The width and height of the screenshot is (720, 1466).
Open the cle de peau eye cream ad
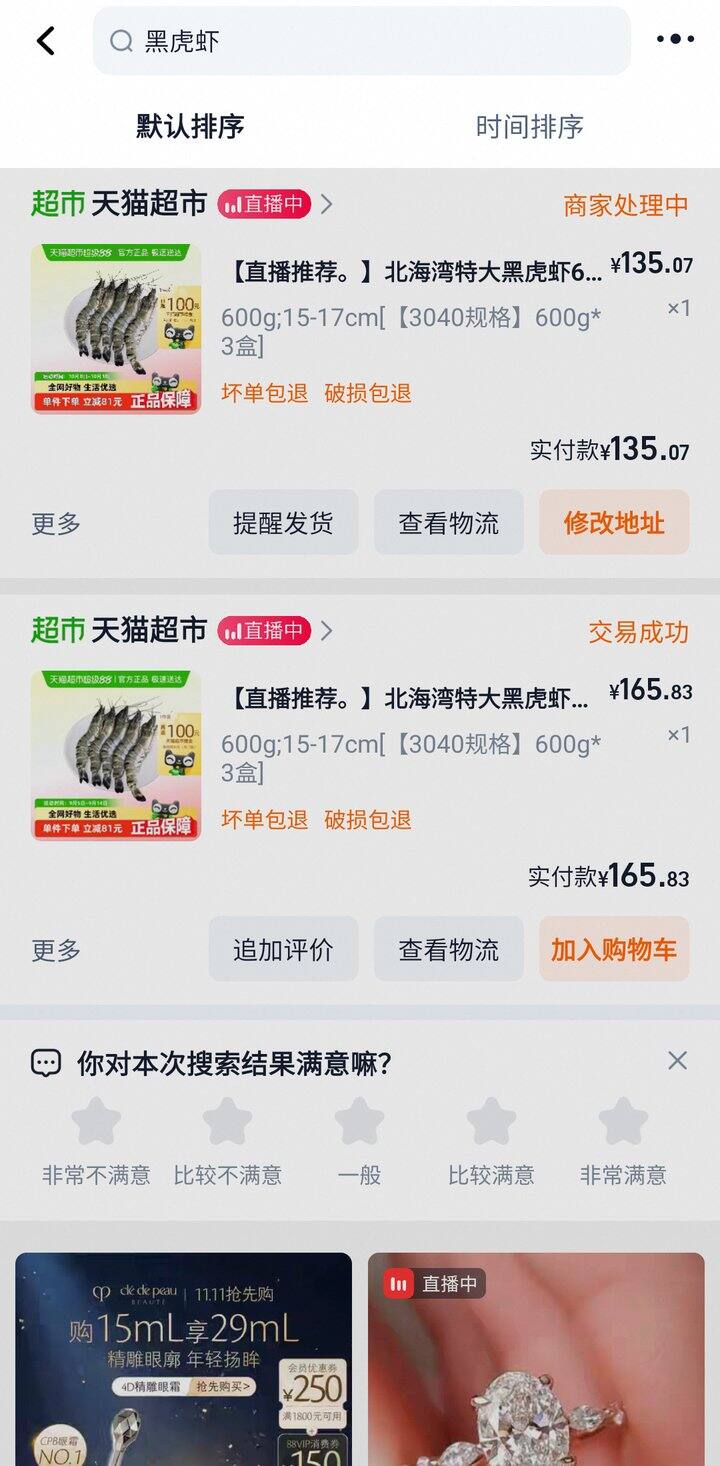[x=184, y=1358]
